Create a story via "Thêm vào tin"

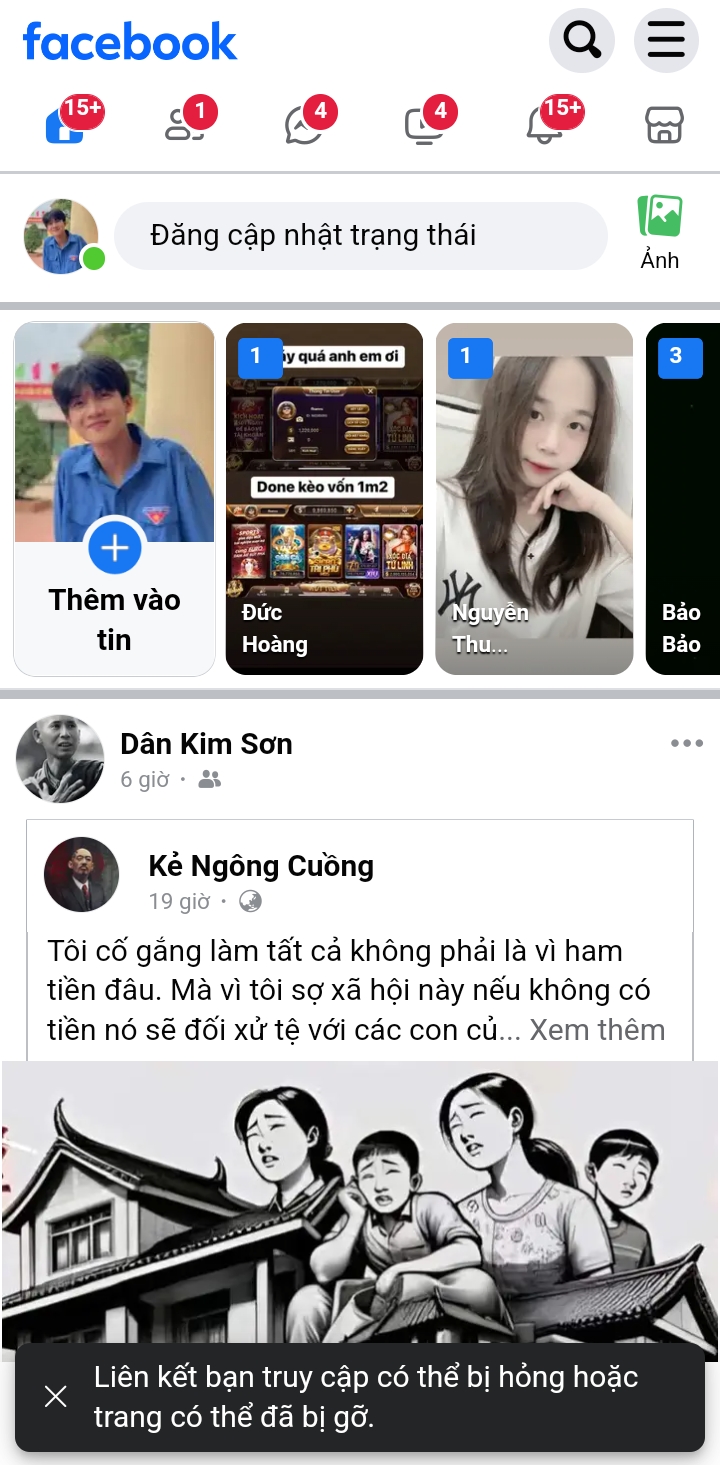point(115,499)
